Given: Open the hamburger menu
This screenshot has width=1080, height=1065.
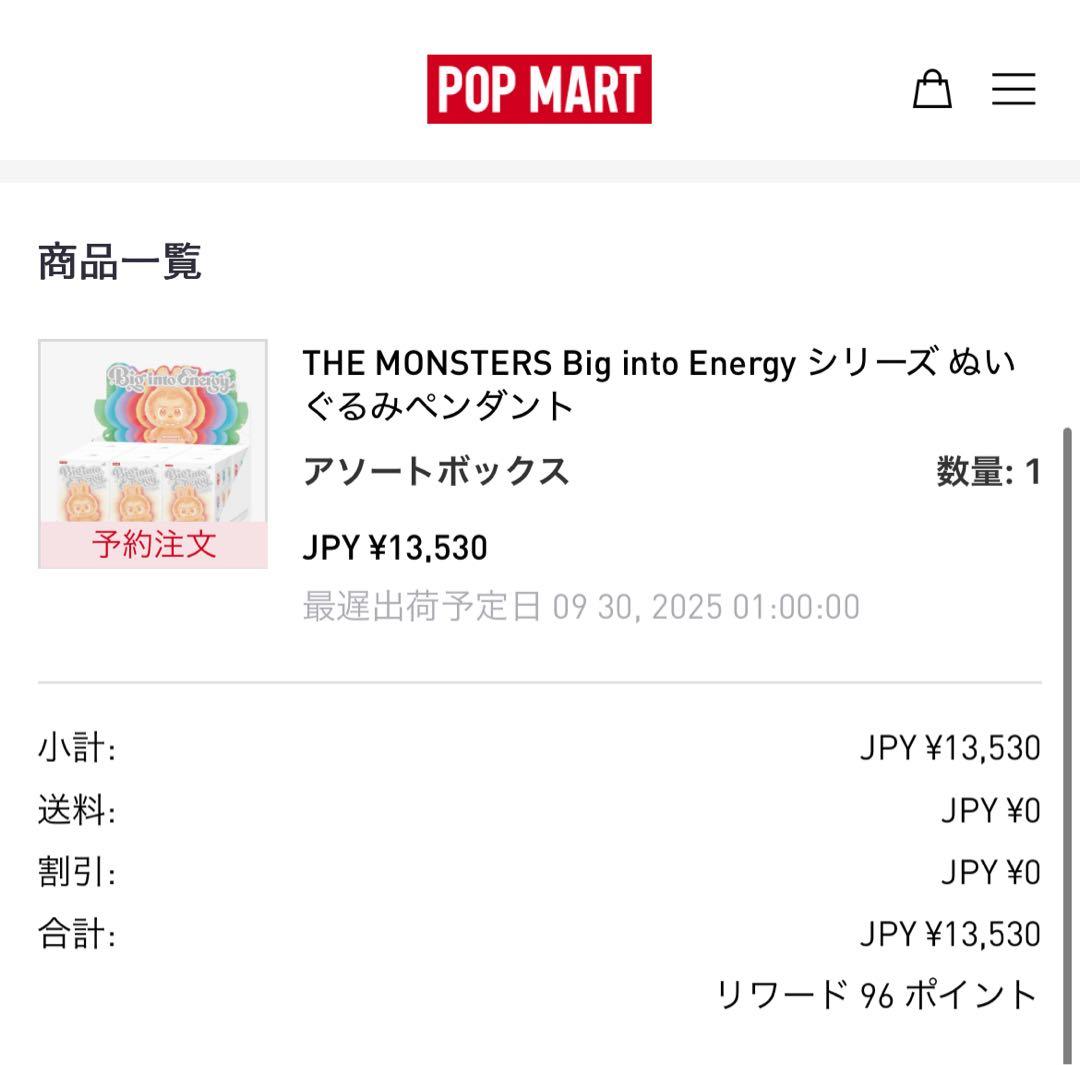Looking at the screenshot, I should pos(1013,89).
